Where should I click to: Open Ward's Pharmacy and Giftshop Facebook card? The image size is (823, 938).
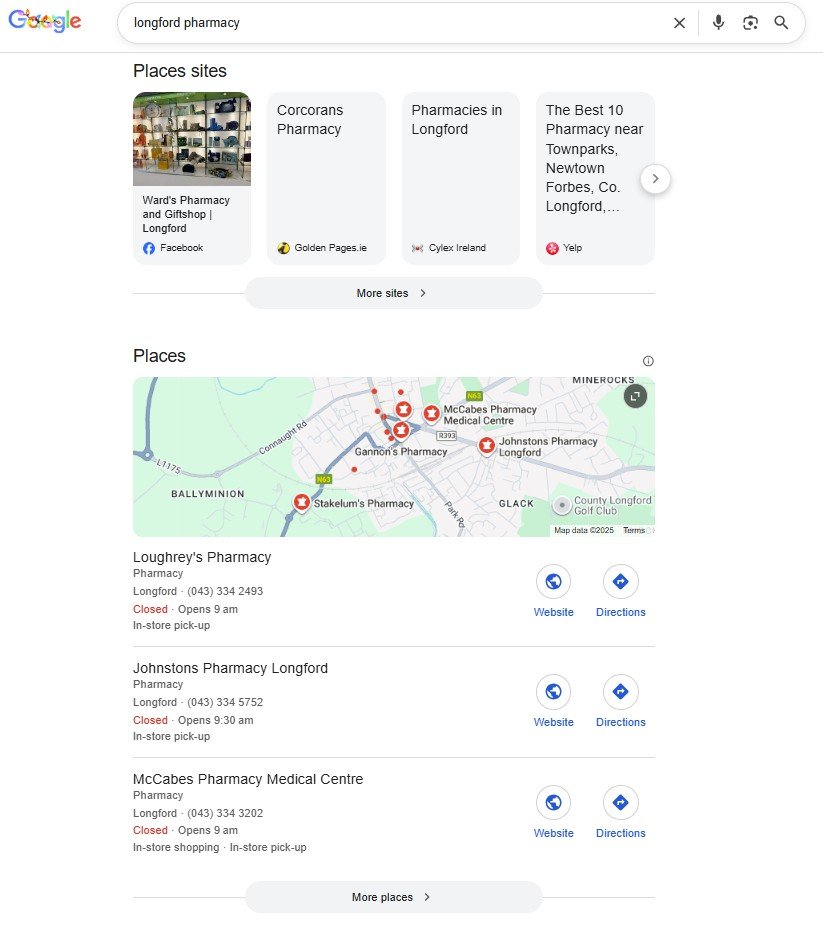tap(192, 178)
